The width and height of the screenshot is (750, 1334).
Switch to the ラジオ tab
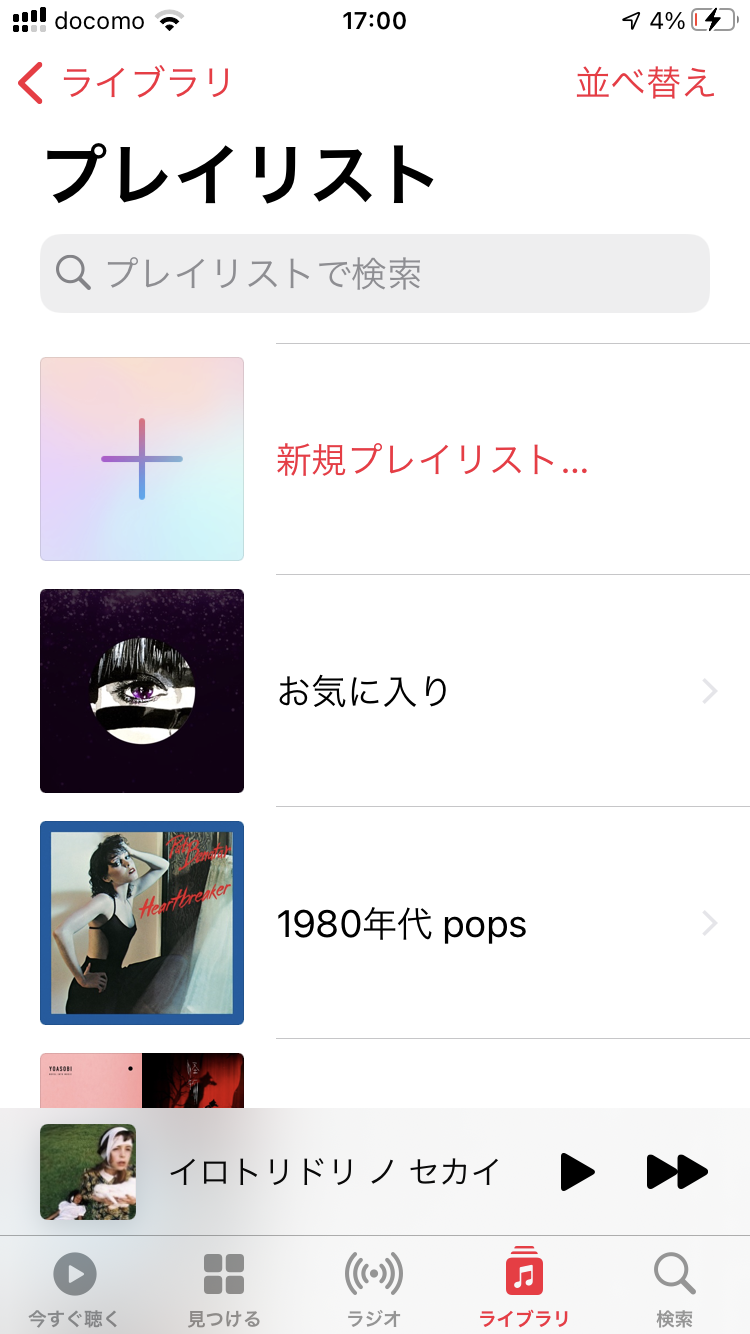click(374, 1289)
